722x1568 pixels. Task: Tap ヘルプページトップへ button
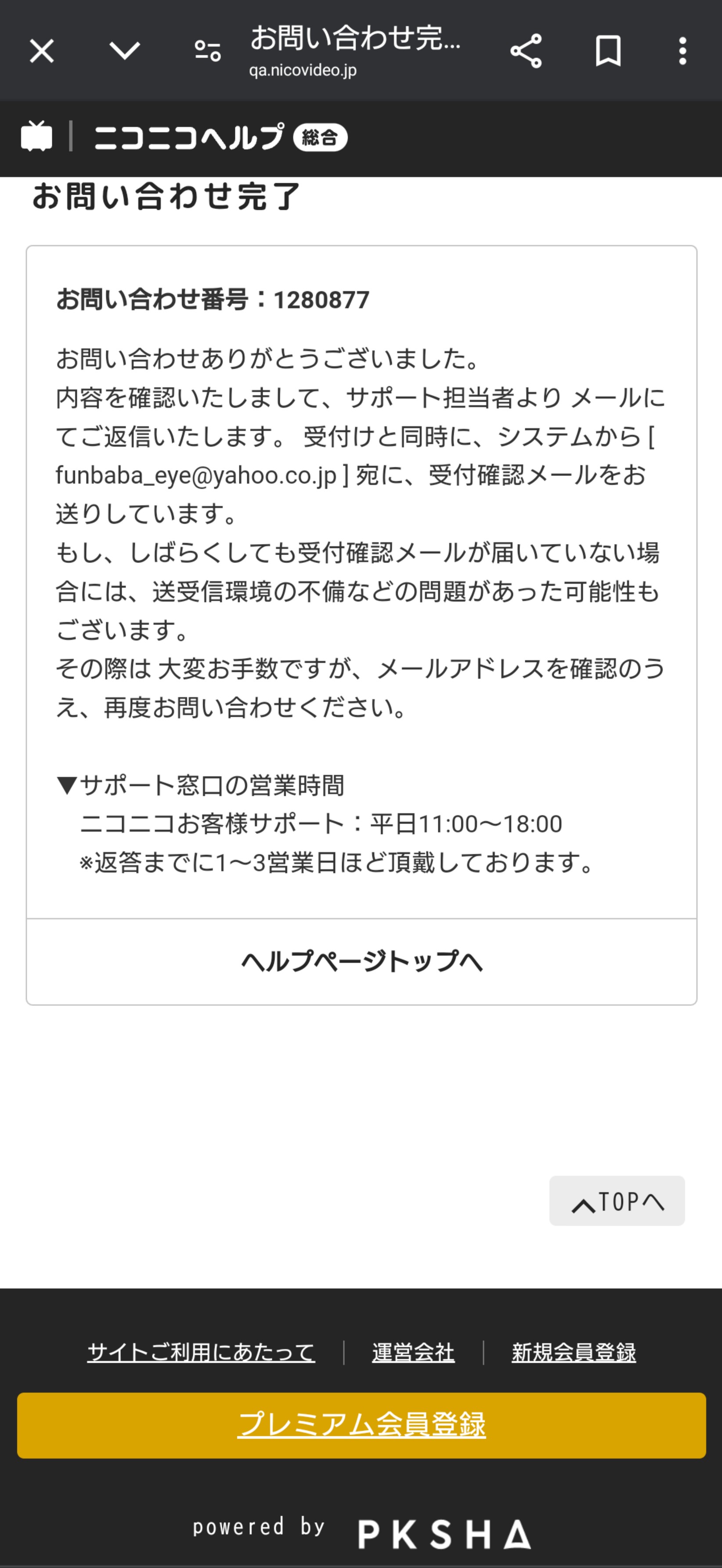361,962
